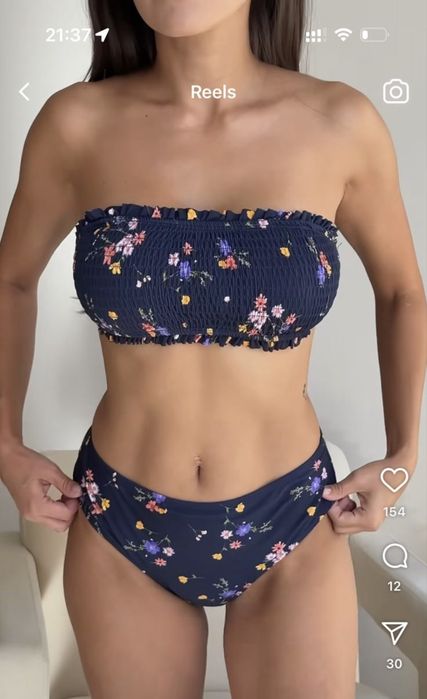The image size is (427, 699).
Task: Go back from Reels
Action: [25, 92]
